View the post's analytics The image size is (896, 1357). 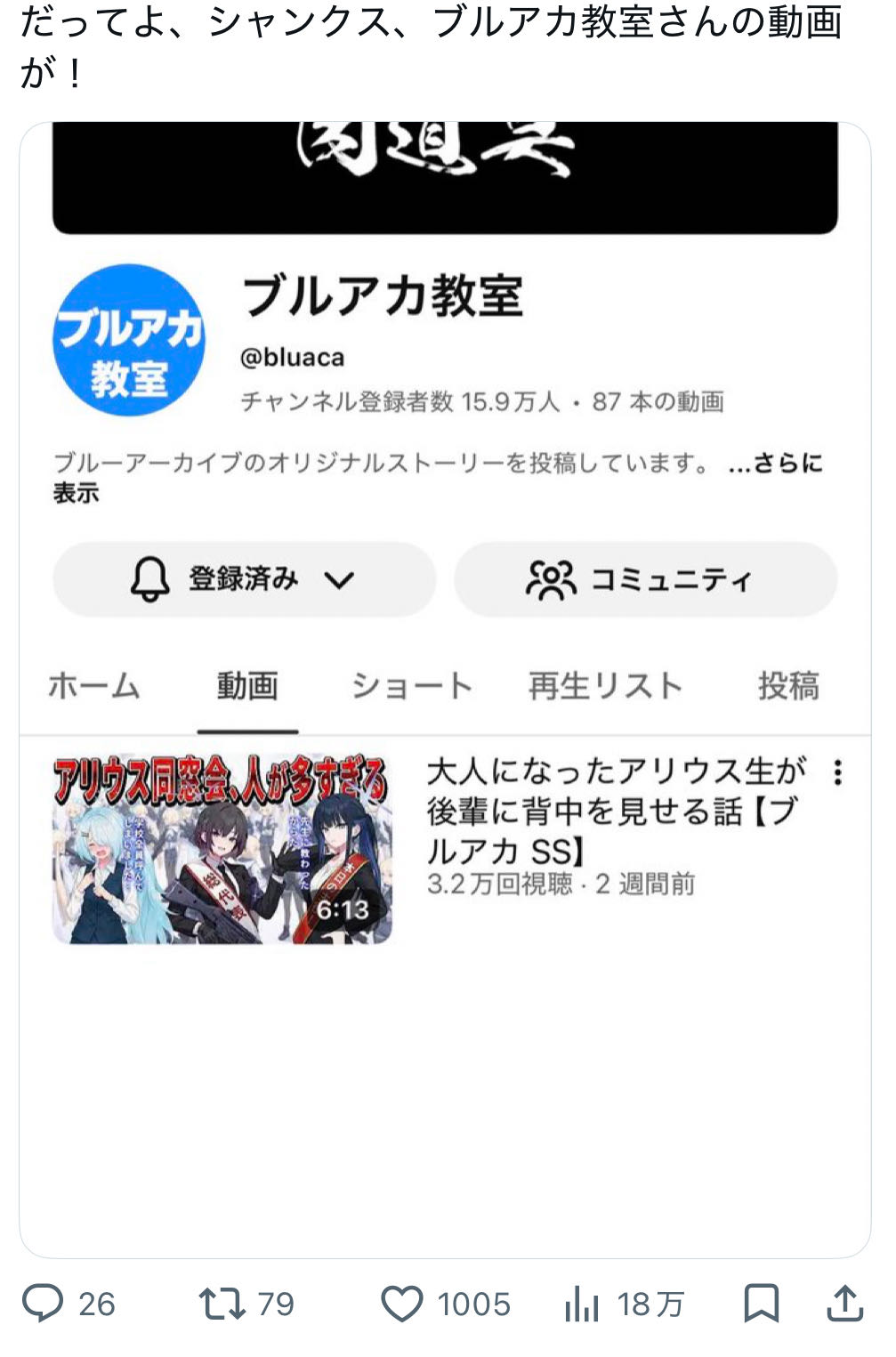(x=583, y=1303)
